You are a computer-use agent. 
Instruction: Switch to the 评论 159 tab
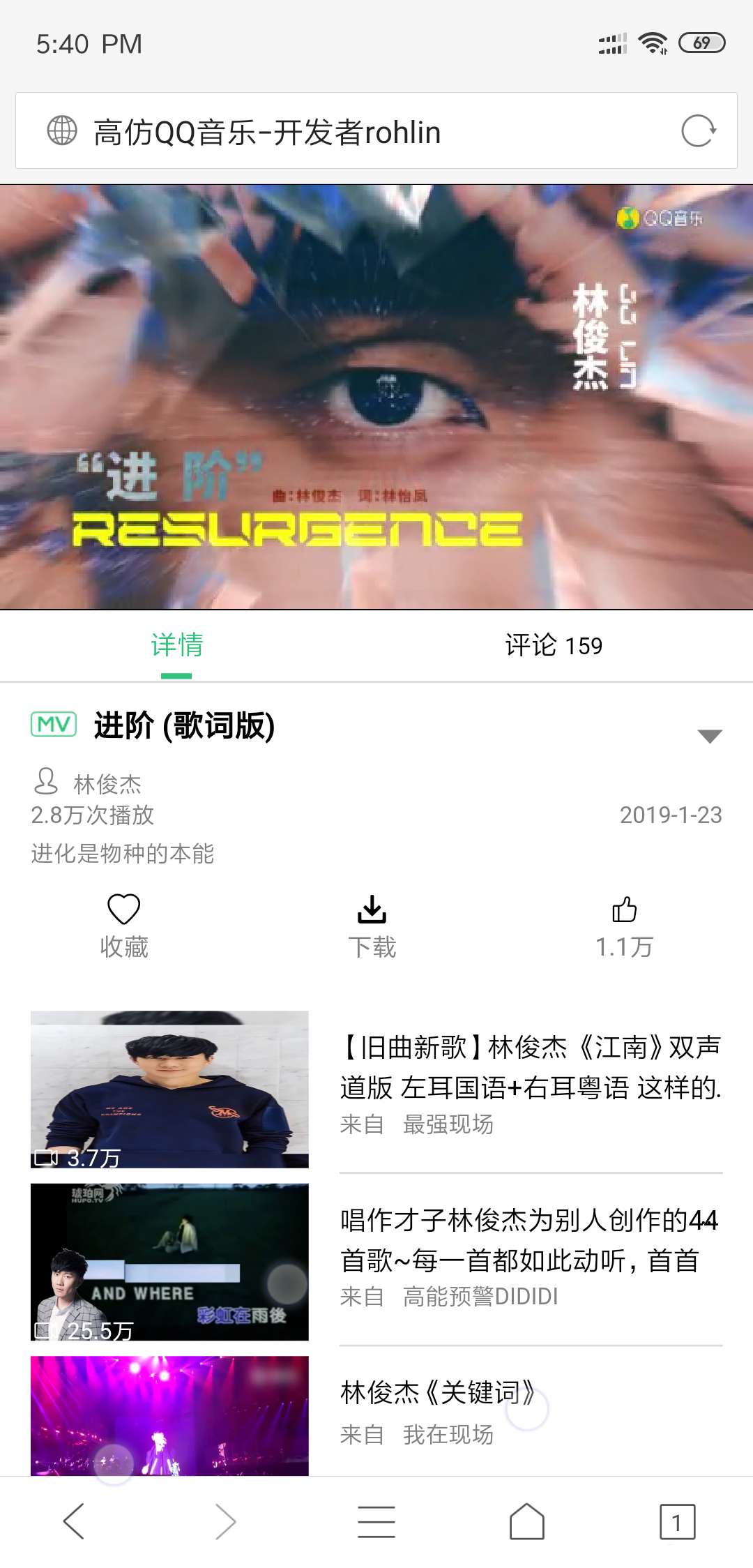[554, 645]
